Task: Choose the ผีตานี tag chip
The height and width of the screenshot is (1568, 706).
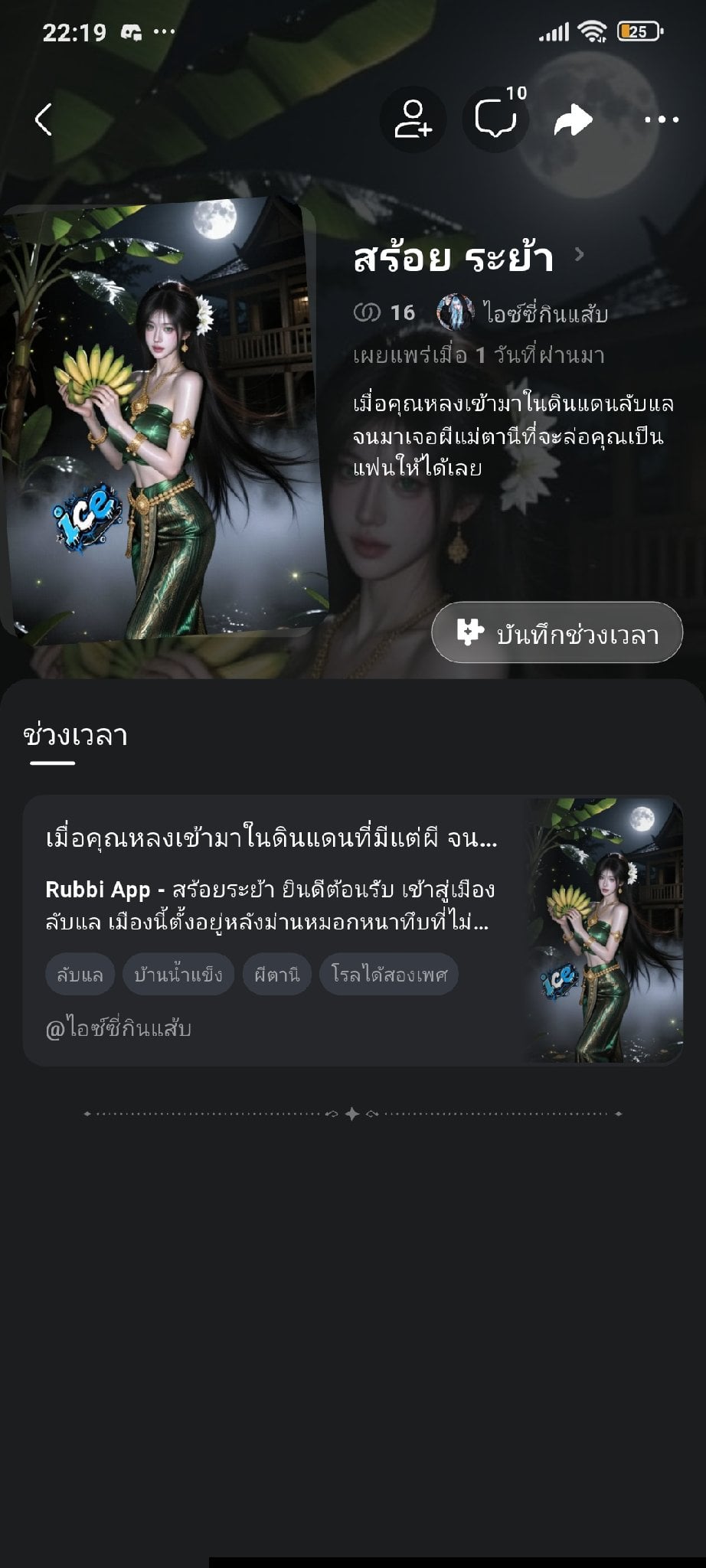Action: click(x=276, y=975)
